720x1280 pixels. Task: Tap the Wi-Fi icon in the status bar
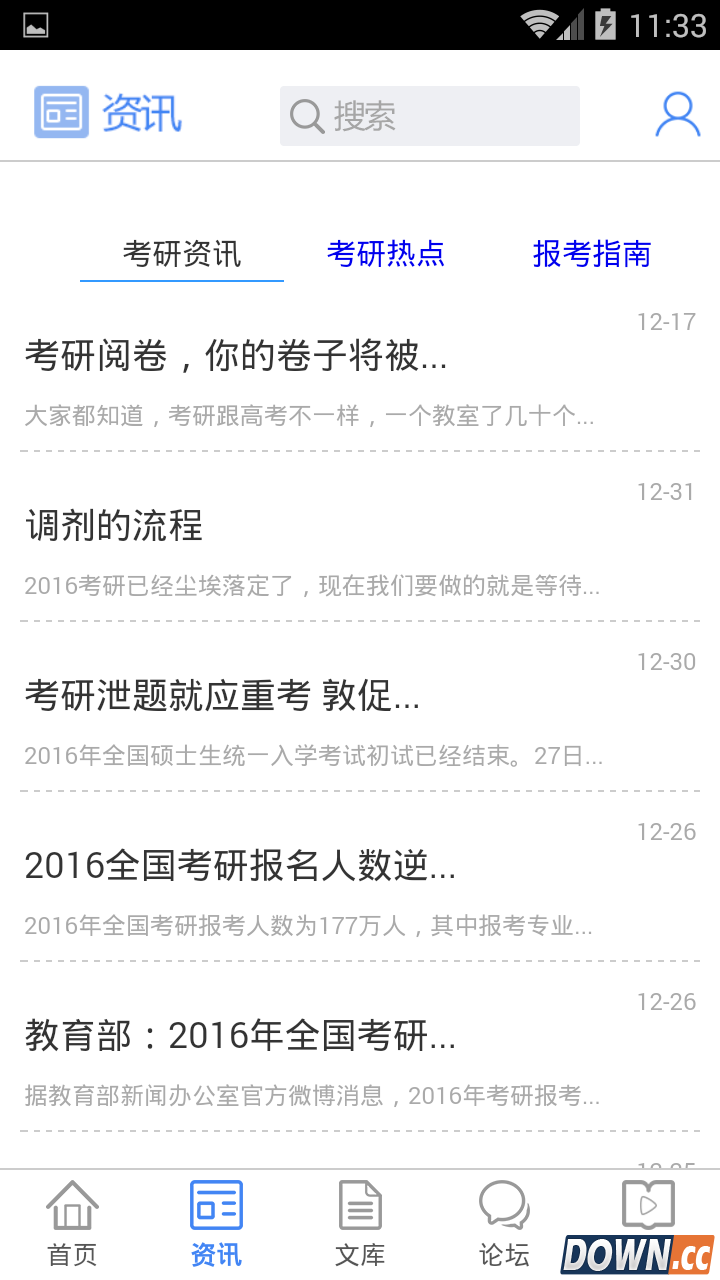537,25
